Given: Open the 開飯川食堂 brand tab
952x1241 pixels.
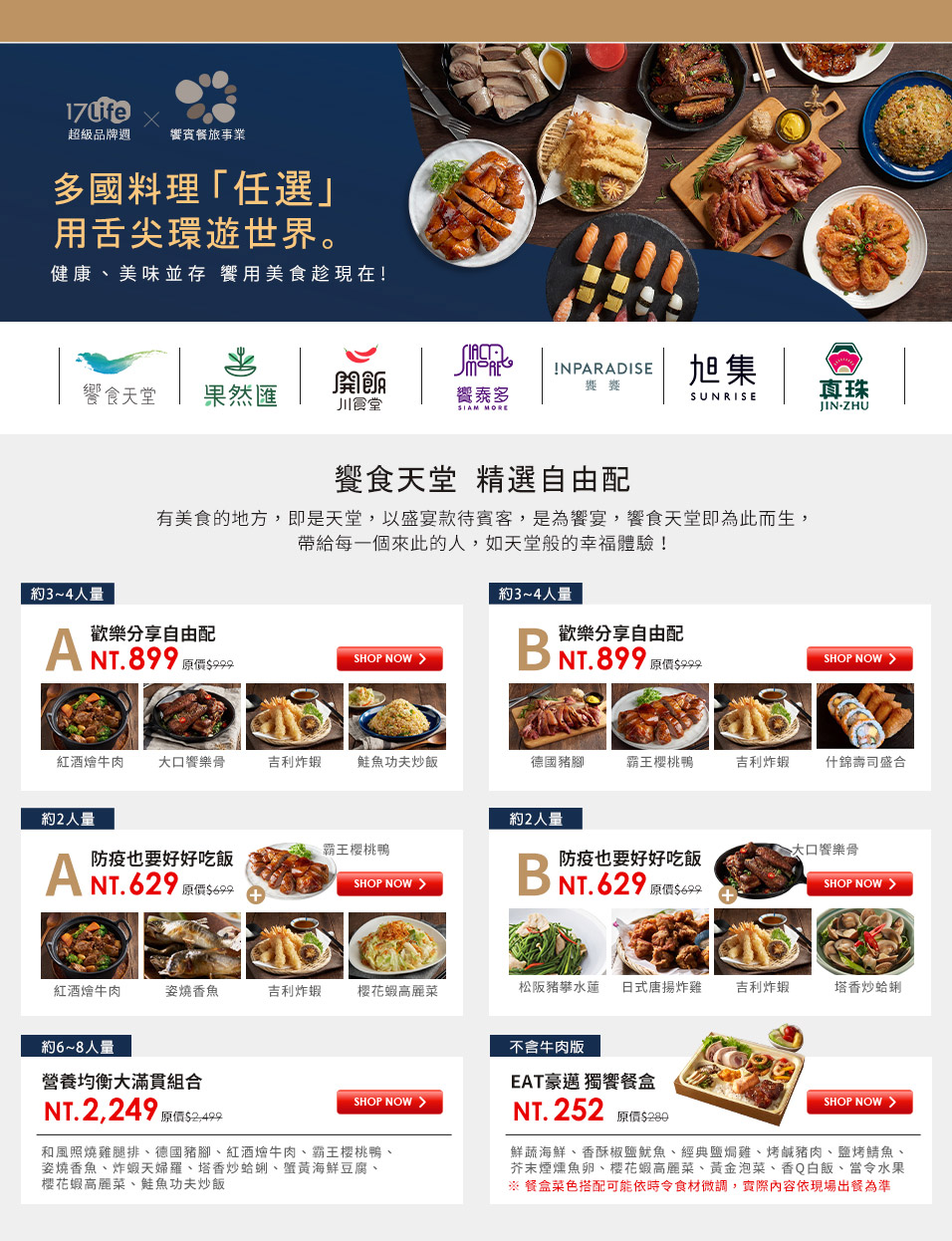Looking at the screenshot, I should (x=360, y=376).
